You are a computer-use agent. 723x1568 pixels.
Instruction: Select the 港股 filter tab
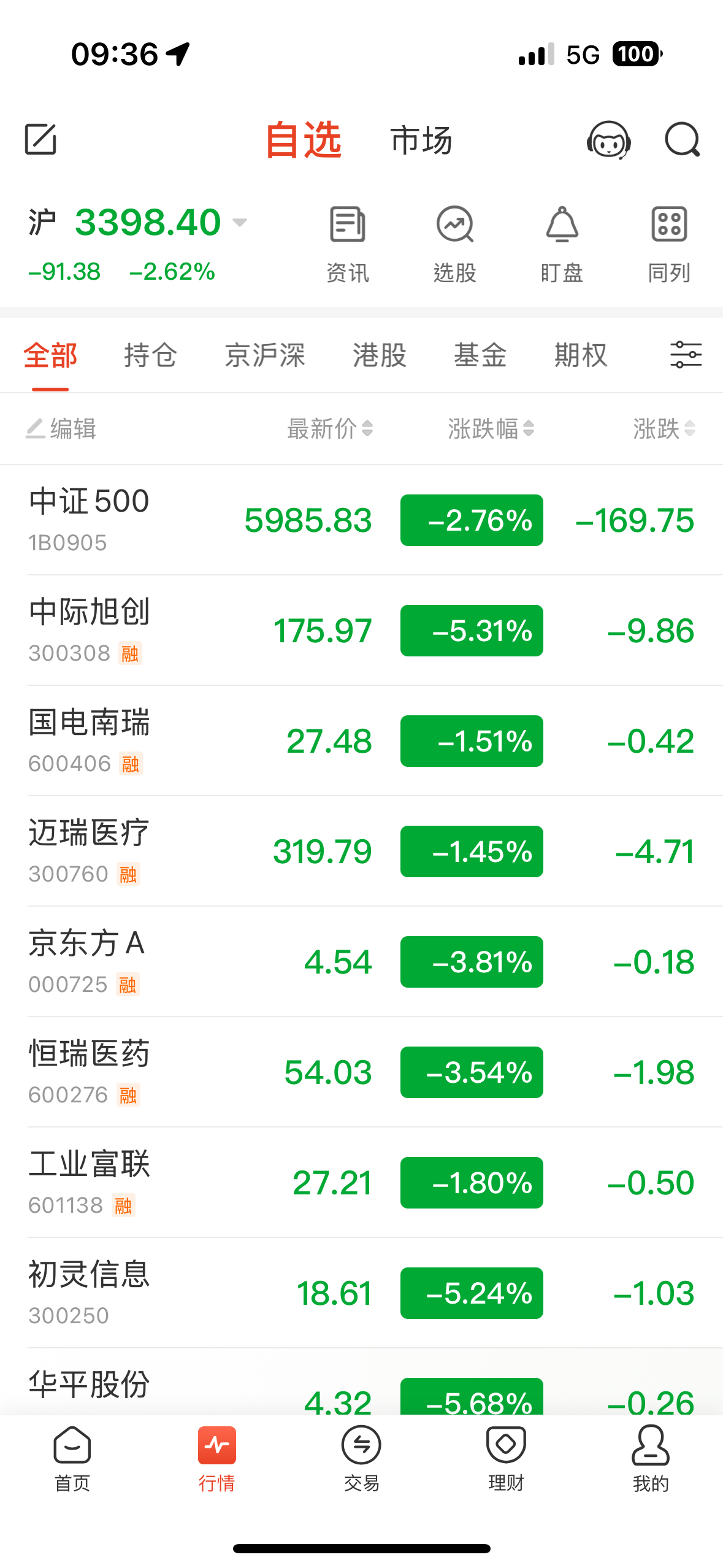[380, 355]
